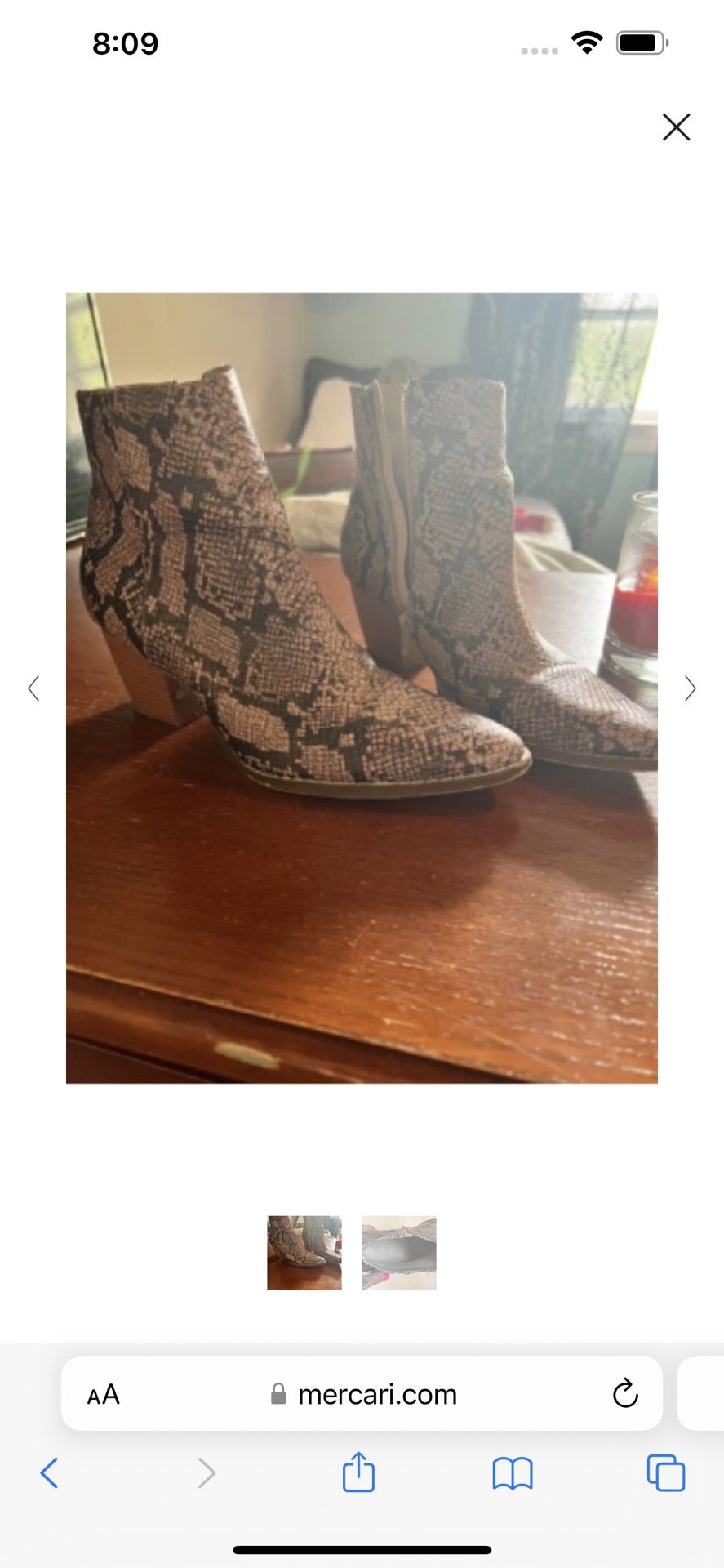Open the AA reader options
Viewport: 724px width, 1568px height.
pos(104,1394)
